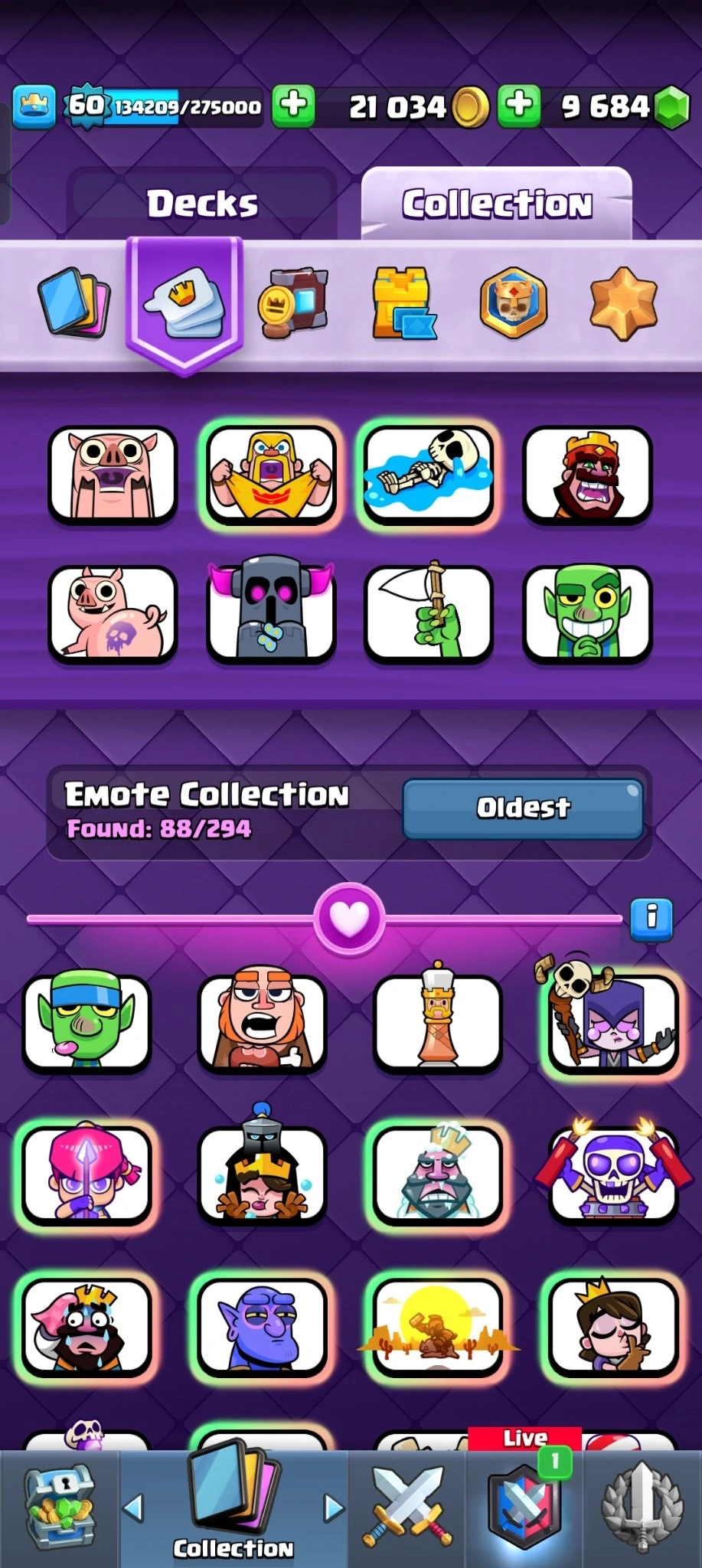Open the star section icon
This screenshot has height=1568, width=702.
pyautogui.click(x=623, y=302)
